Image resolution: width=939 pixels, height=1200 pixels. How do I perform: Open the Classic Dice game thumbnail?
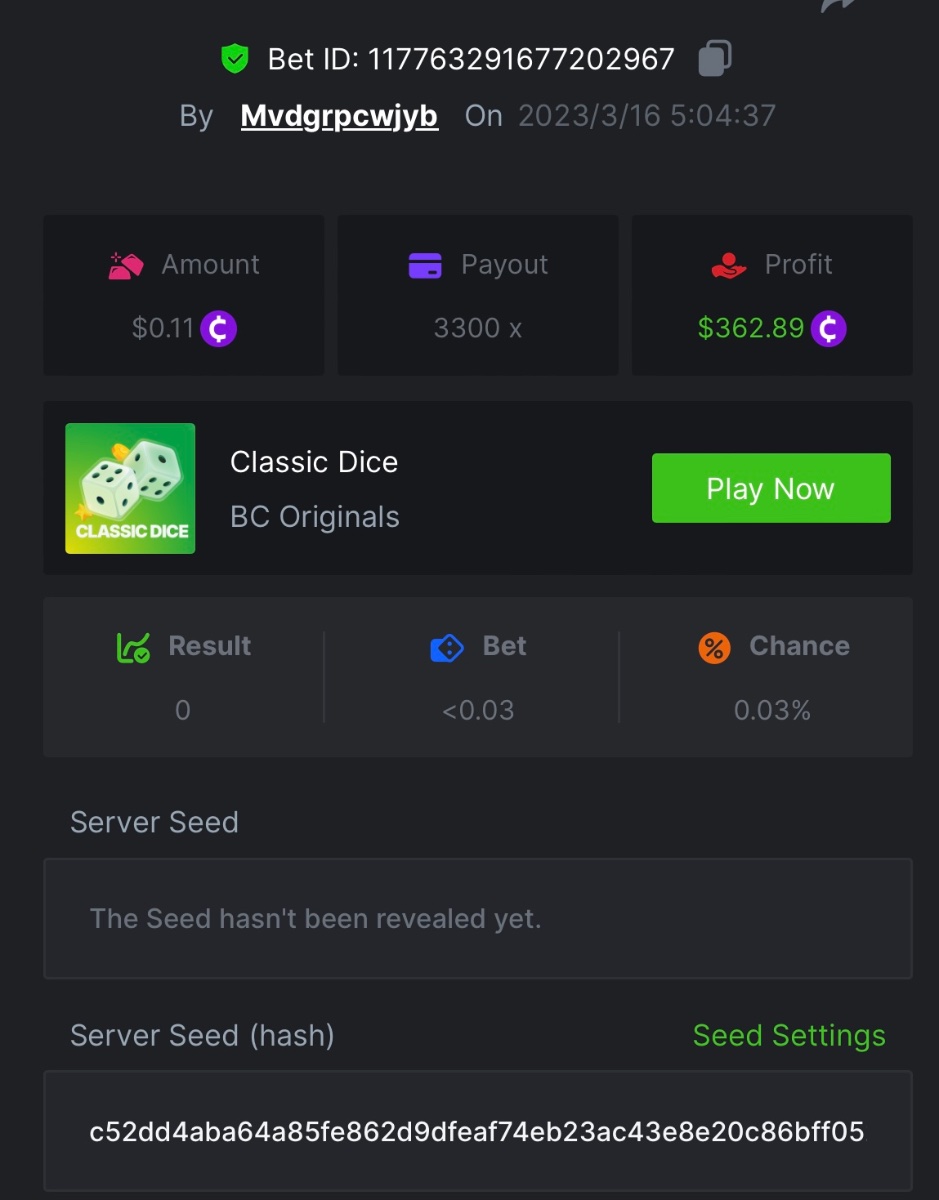coord(130,488)
